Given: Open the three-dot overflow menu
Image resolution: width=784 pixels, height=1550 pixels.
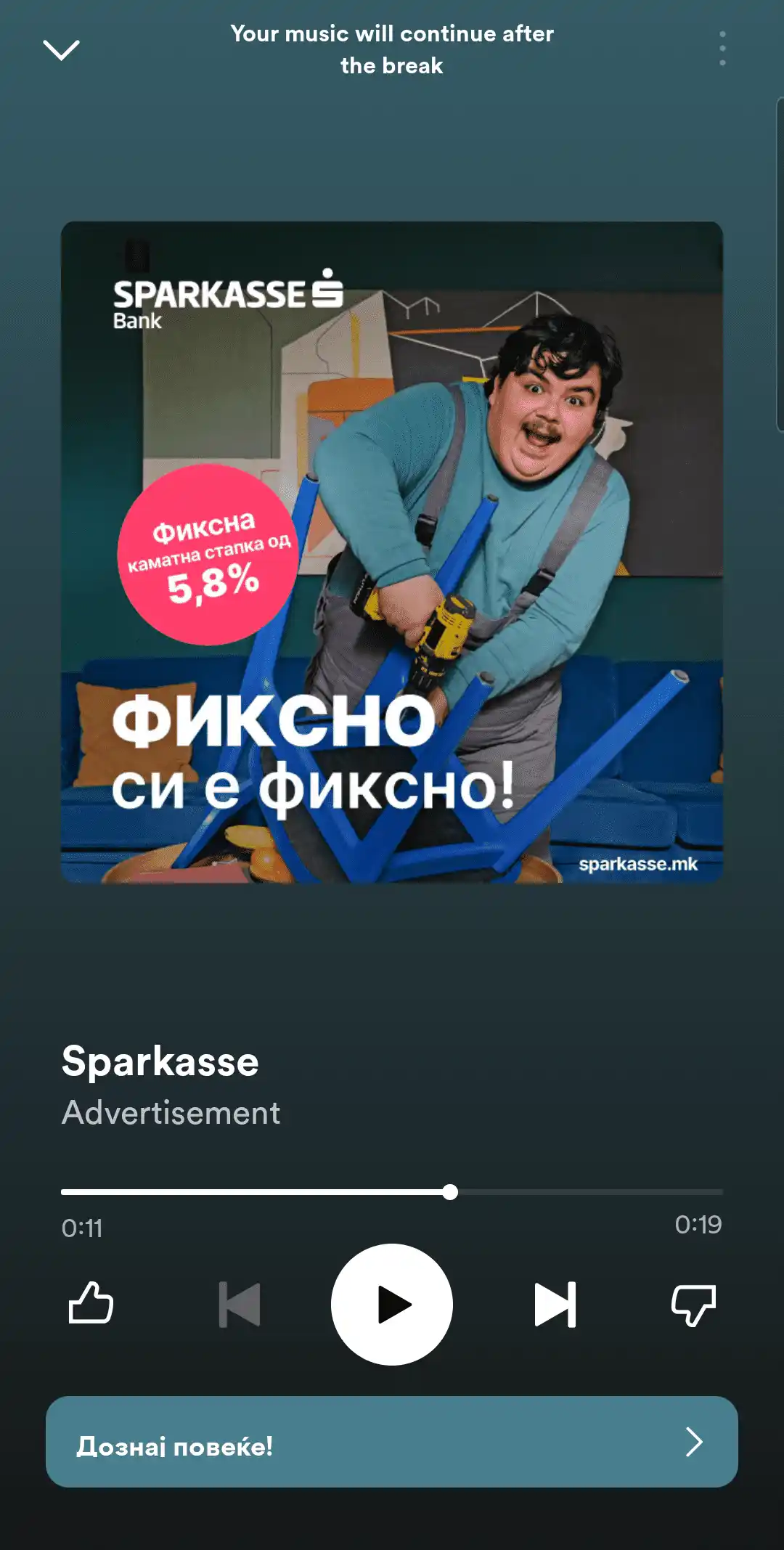Looking at the screenshot, I should 722,49.
